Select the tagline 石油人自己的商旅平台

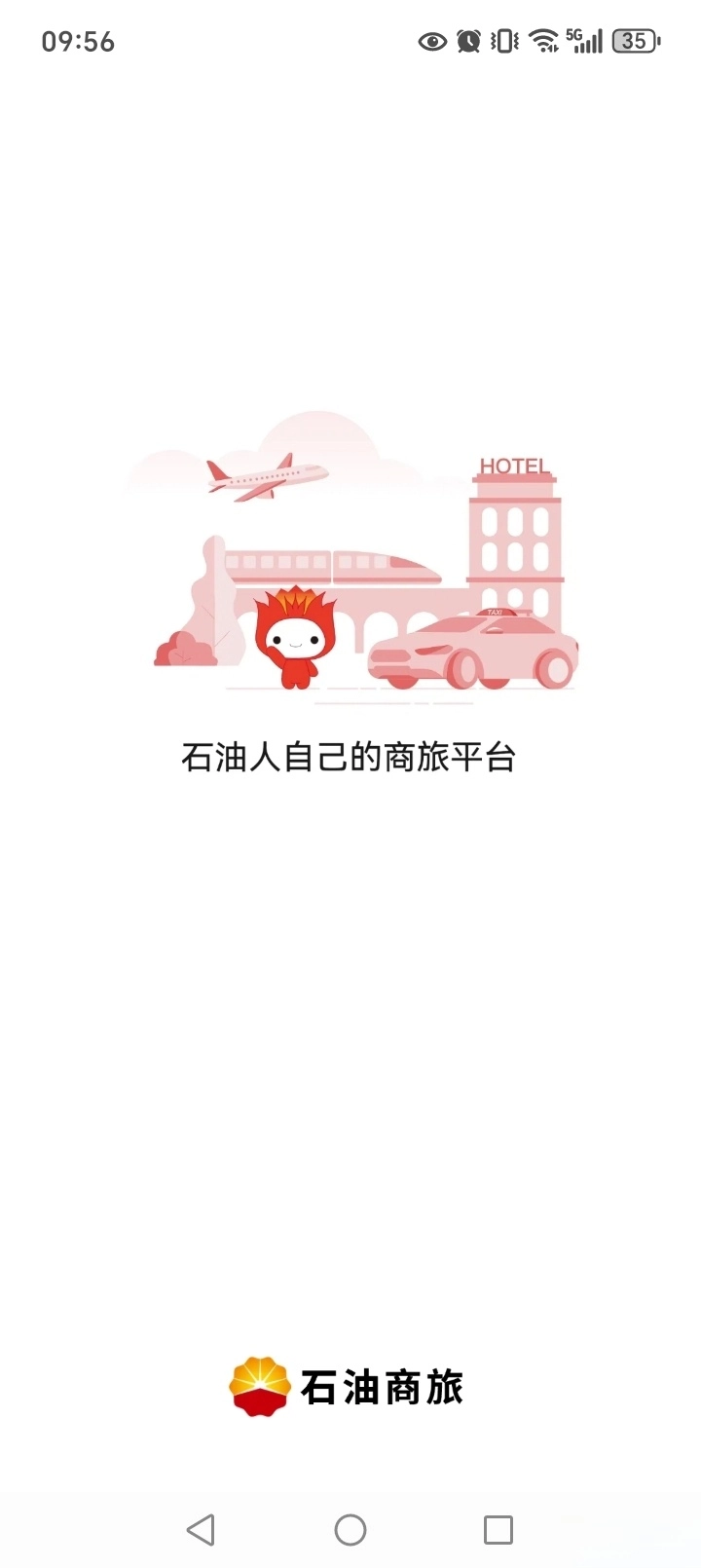[350, 758]
